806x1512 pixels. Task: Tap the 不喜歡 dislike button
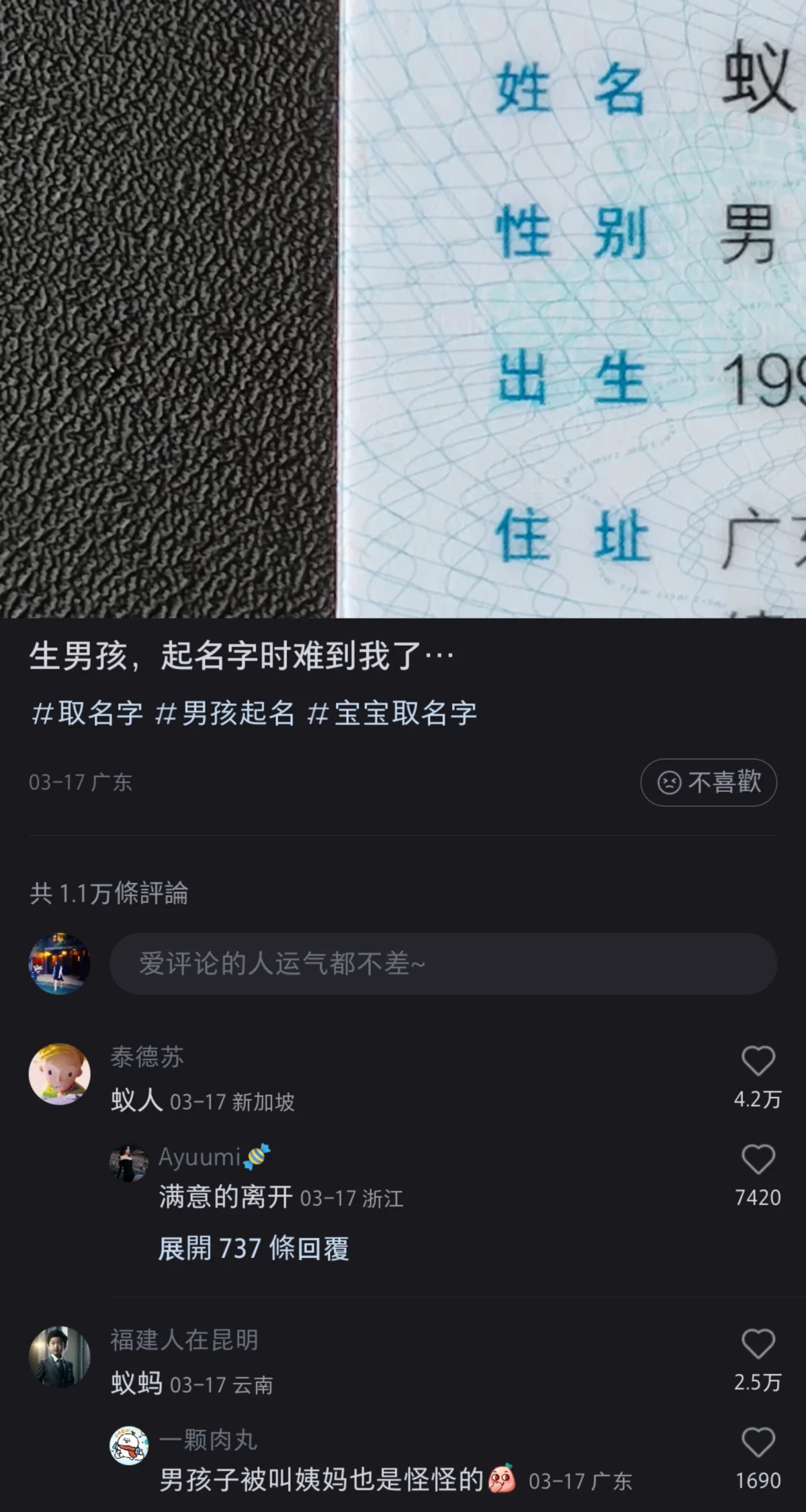tap(709, 783)
